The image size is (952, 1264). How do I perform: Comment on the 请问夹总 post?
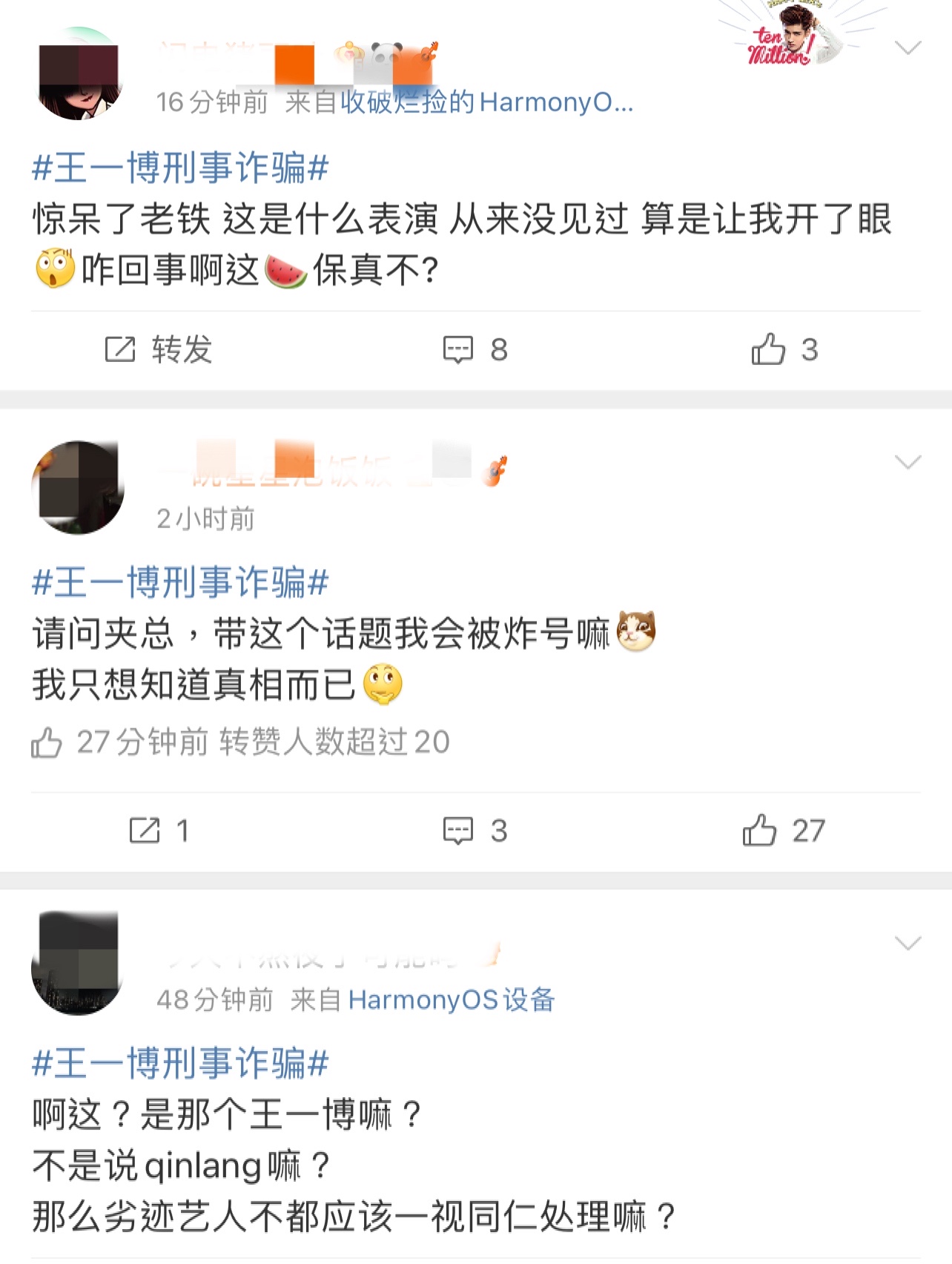click(475, 831)
